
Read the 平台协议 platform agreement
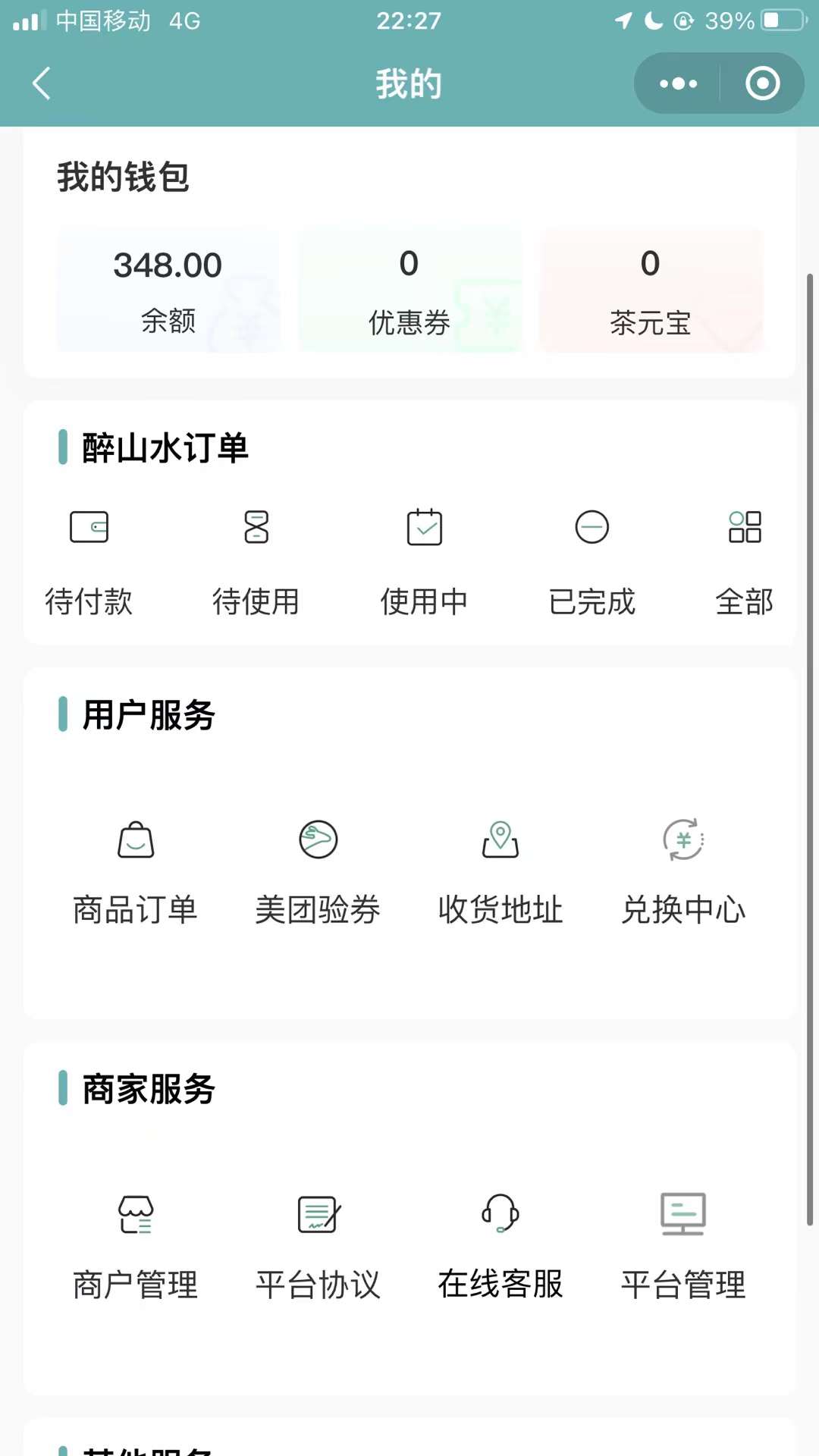pyautogui.click(x=318, y=1246)
